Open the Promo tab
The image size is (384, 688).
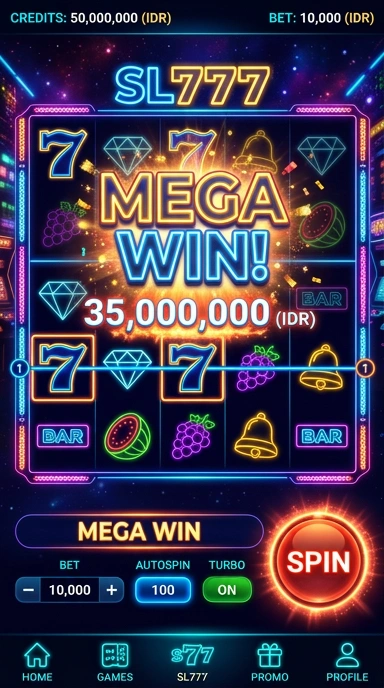(x=269, y=662)
